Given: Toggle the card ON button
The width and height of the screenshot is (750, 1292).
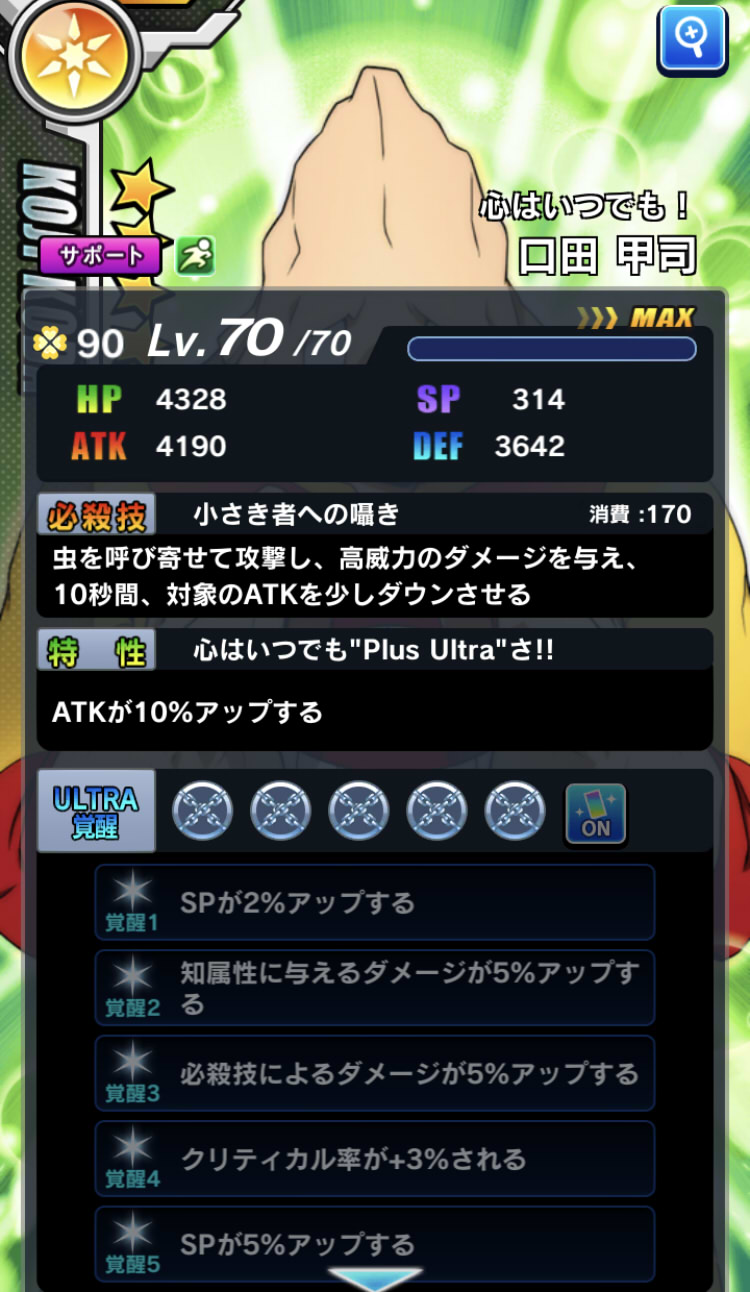Looking at the screenshot, I should [x=596, y=813].
